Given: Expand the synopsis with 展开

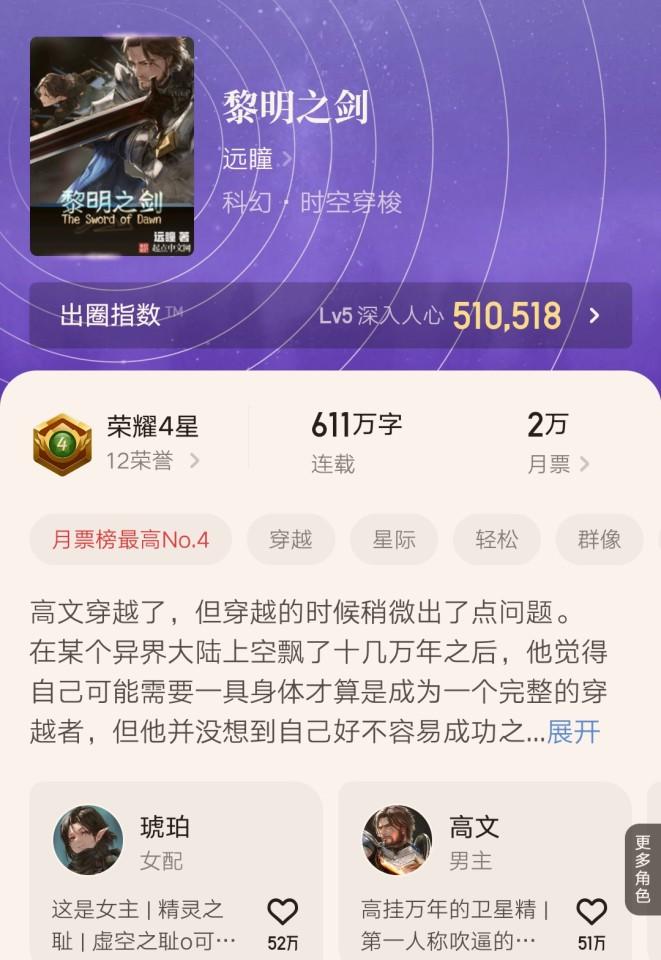Looking at the screenshot, I should (573, 731).
